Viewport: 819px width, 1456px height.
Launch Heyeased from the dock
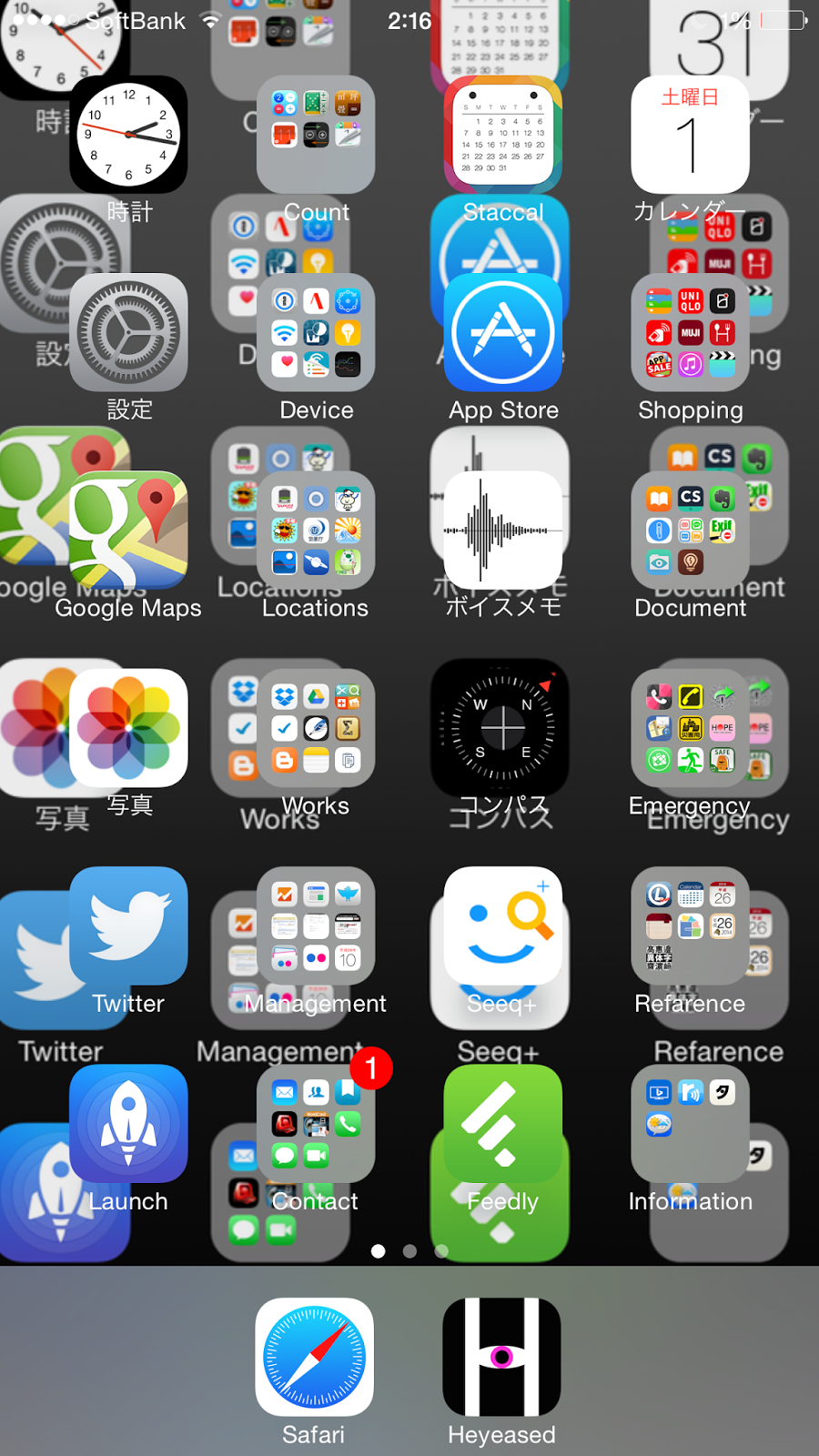[501, 1357]
